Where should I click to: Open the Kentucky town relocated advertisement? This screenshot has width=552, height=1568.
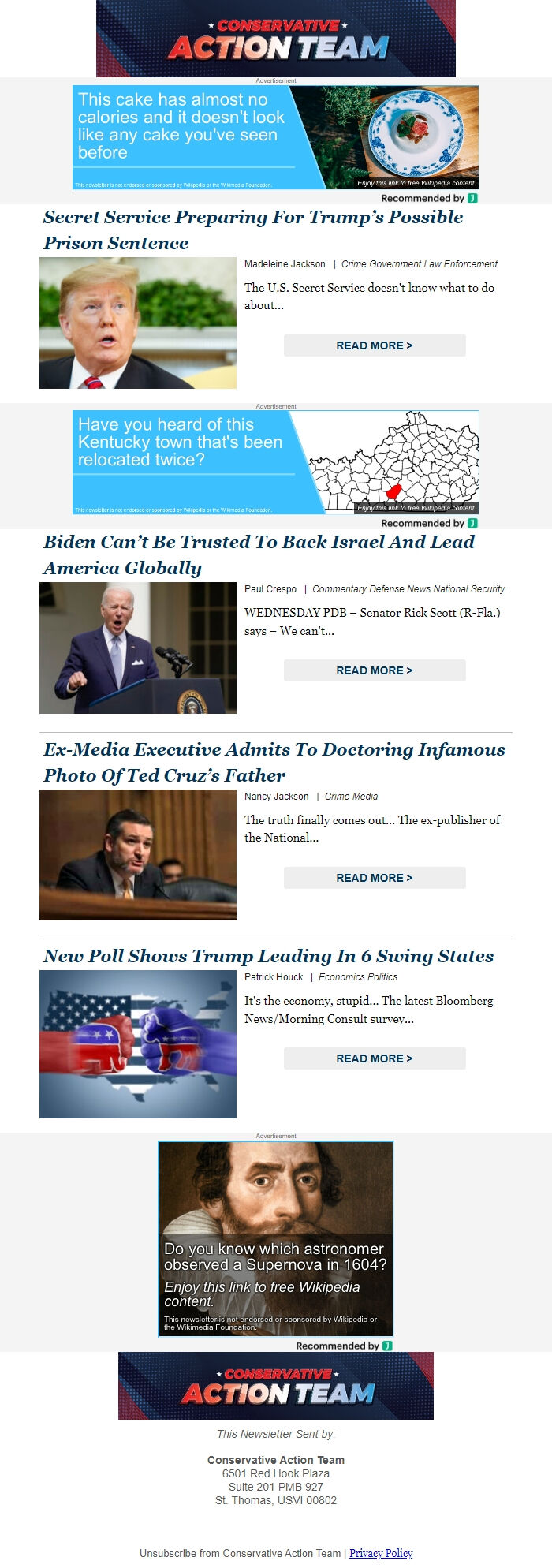click(275, 462)
